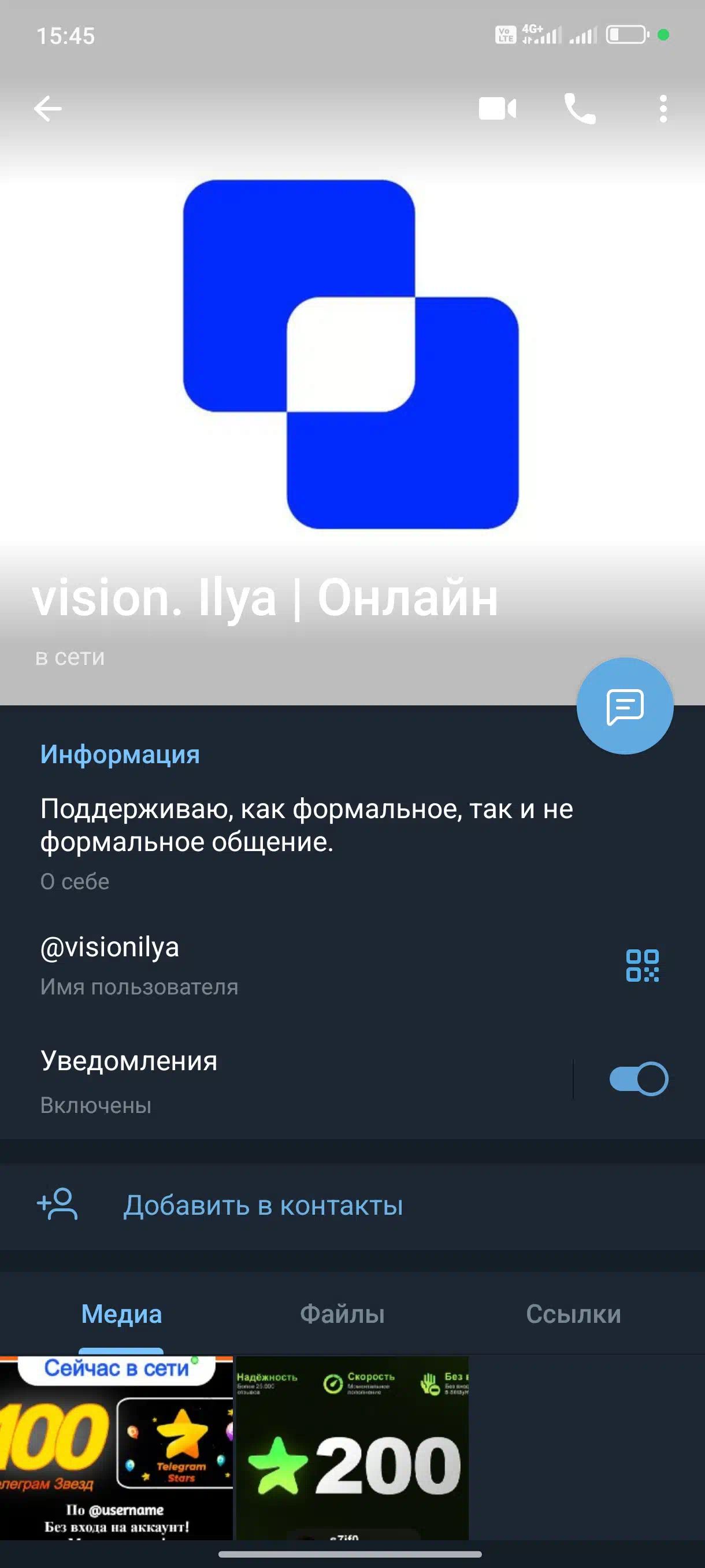
Task: Open the three-dot overflow menu
Action: [663, 109]
